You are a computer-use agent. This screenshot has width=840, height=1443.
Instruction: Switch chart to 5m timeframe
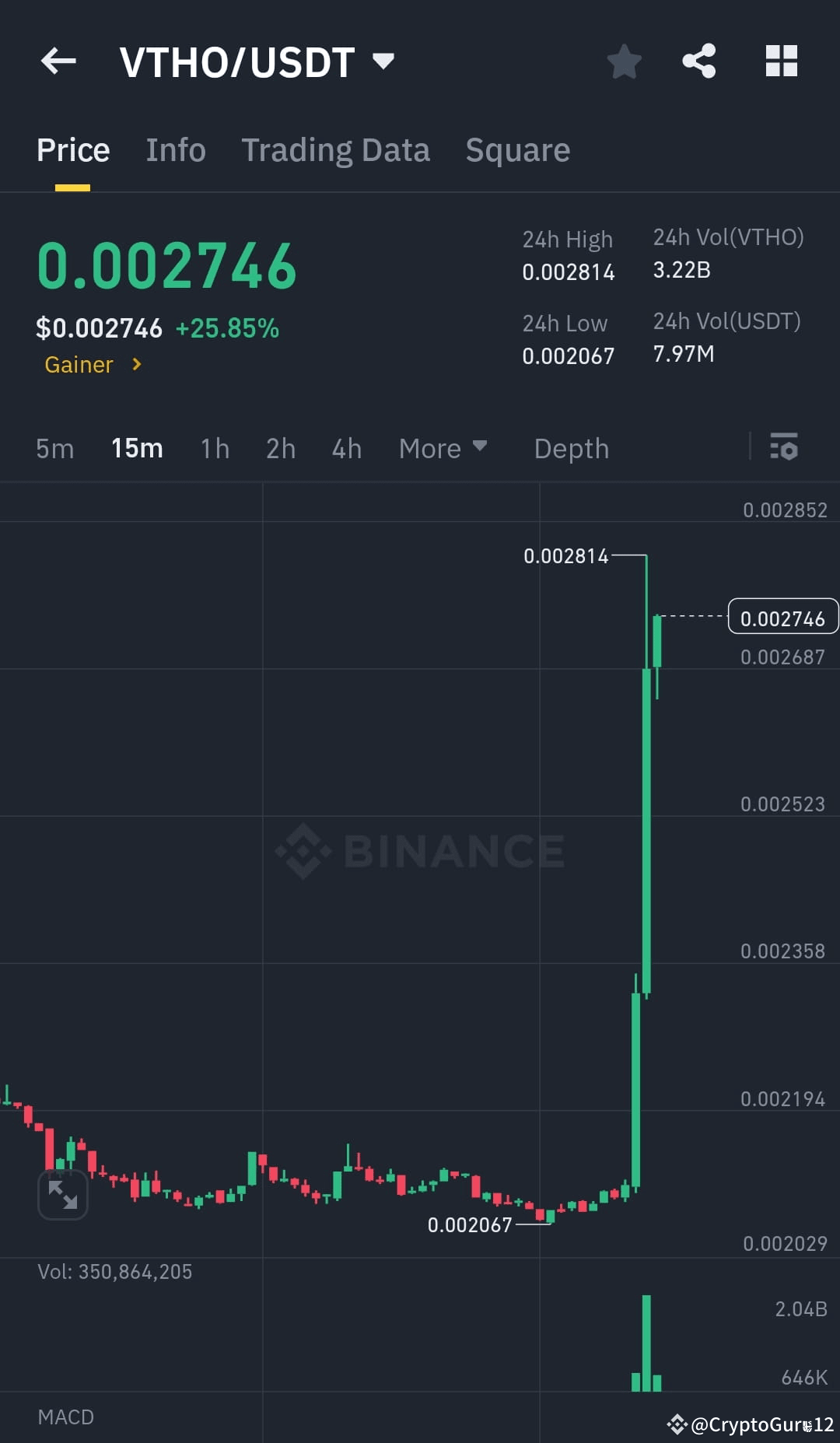click(54, 448)
